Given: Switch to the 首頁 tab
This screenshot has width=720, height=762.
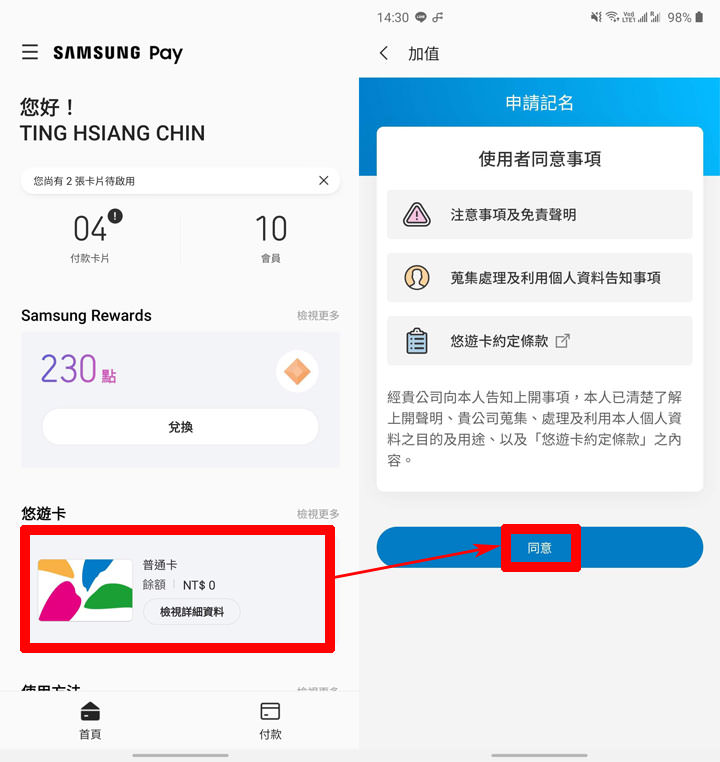Looking at the screenshot, I should 90,720.
